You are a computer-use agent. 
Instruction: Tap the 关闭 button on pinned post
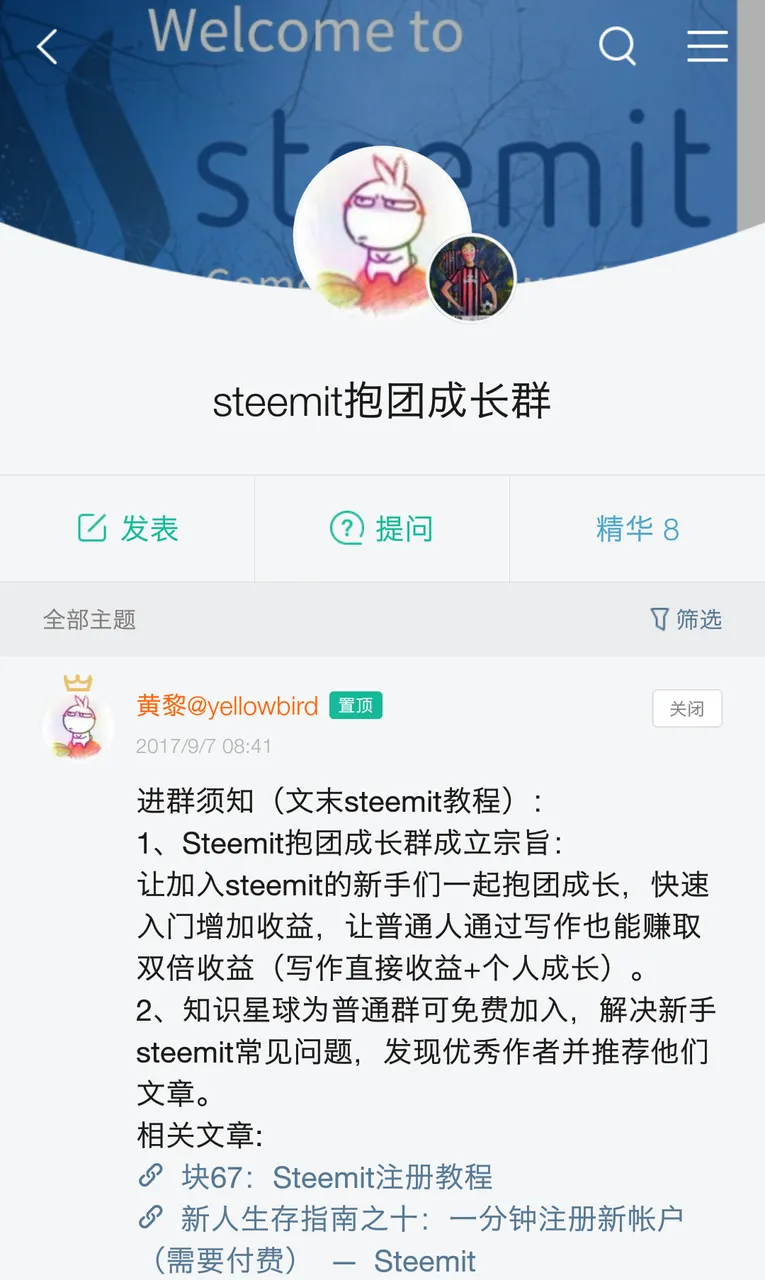pyautogui.click(x=687, y=708)
